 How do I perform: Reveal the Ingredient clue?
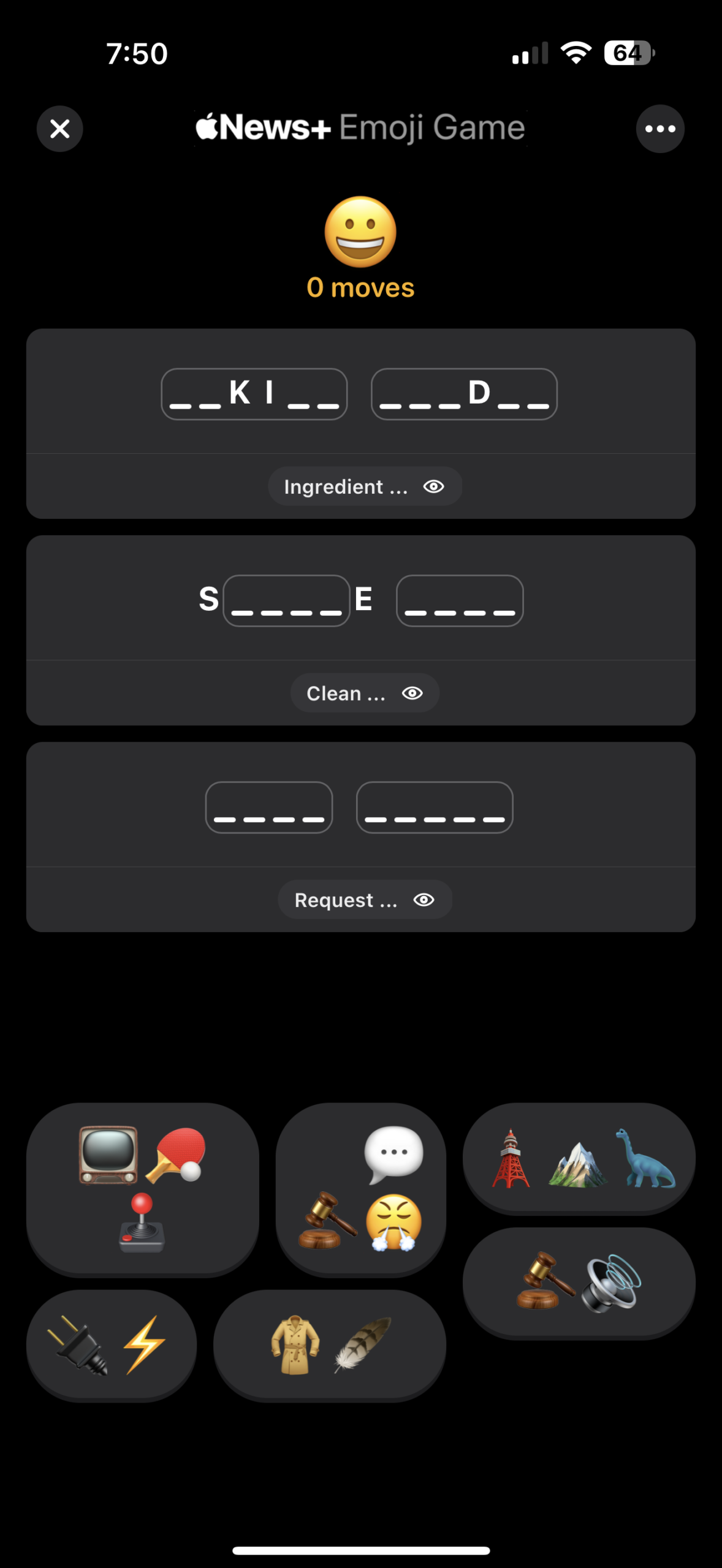pyautogui.click(x=365, y=486)
